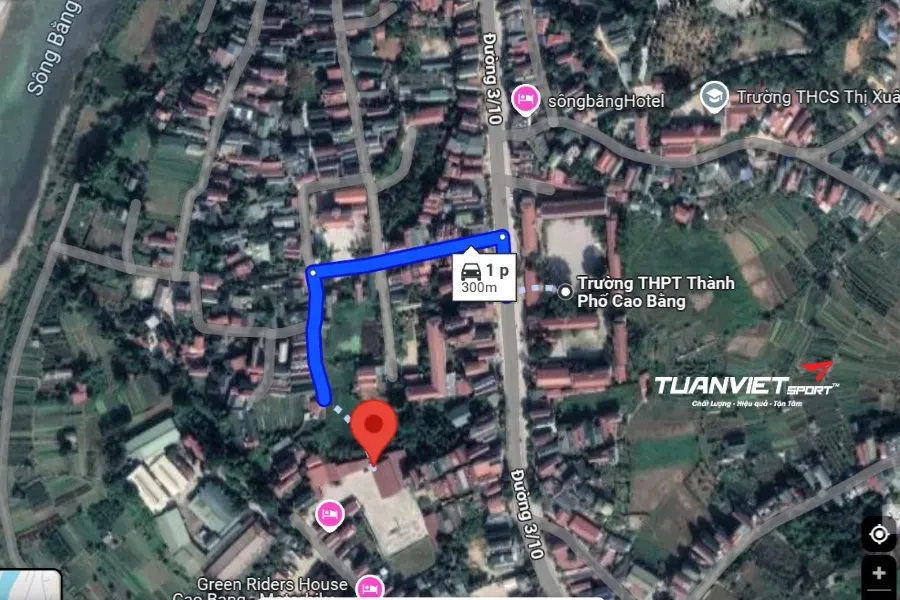Open the Green Riders House Cao Bằng marker
900x600 pixels.
[x=370, y=587]
